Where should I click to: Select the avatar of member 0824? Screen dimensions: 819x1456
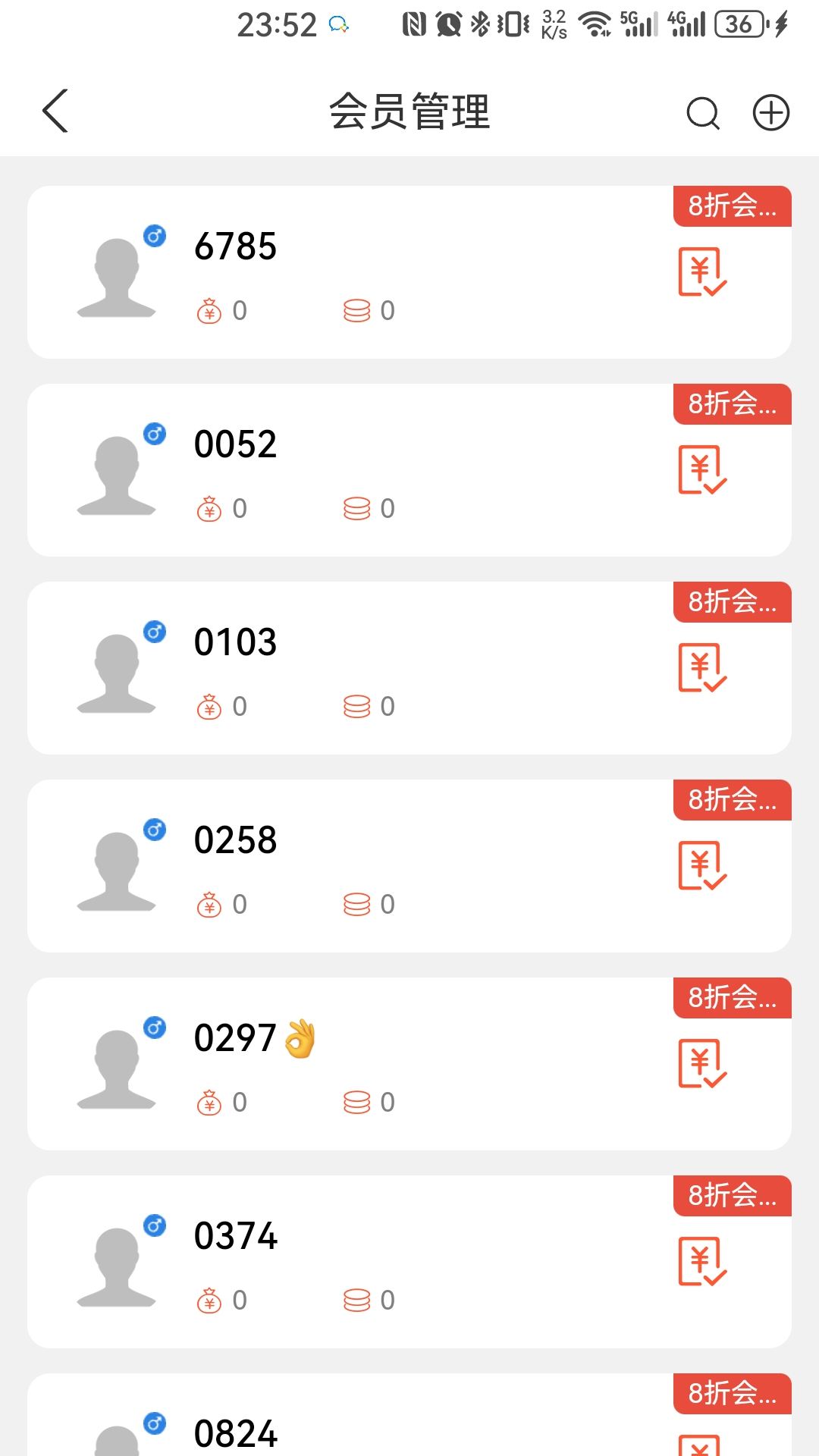click(x=118, y=1441)
